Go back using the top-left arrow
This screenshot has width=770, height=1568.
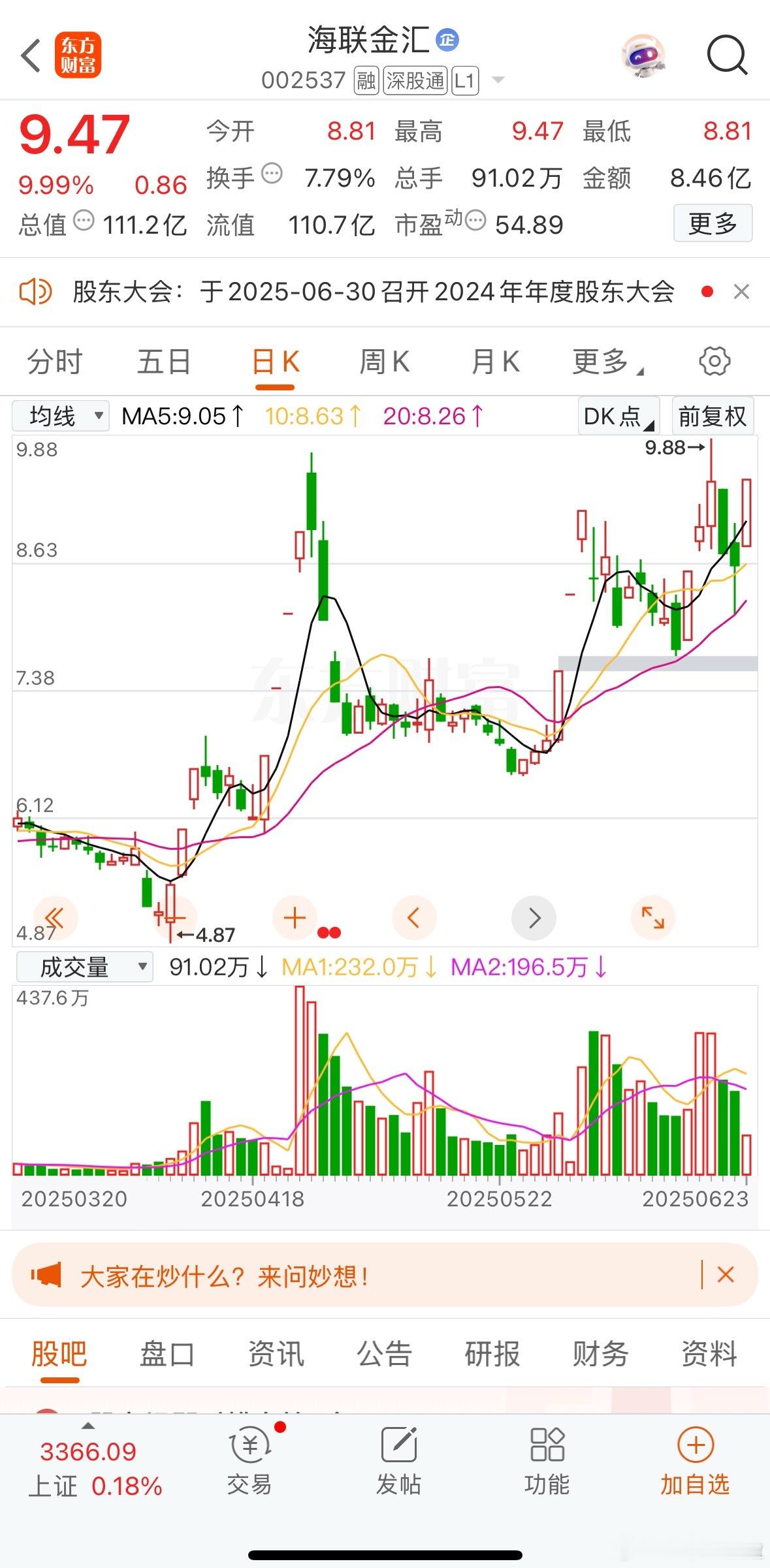click(31, 55)
